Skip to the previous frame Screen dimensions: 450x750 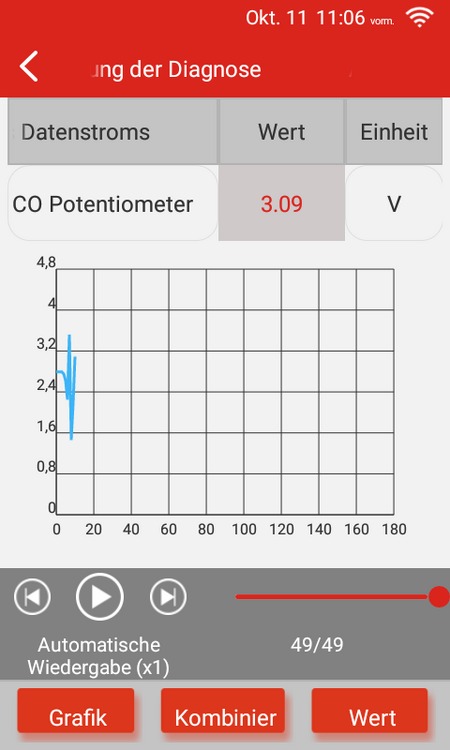32,596
